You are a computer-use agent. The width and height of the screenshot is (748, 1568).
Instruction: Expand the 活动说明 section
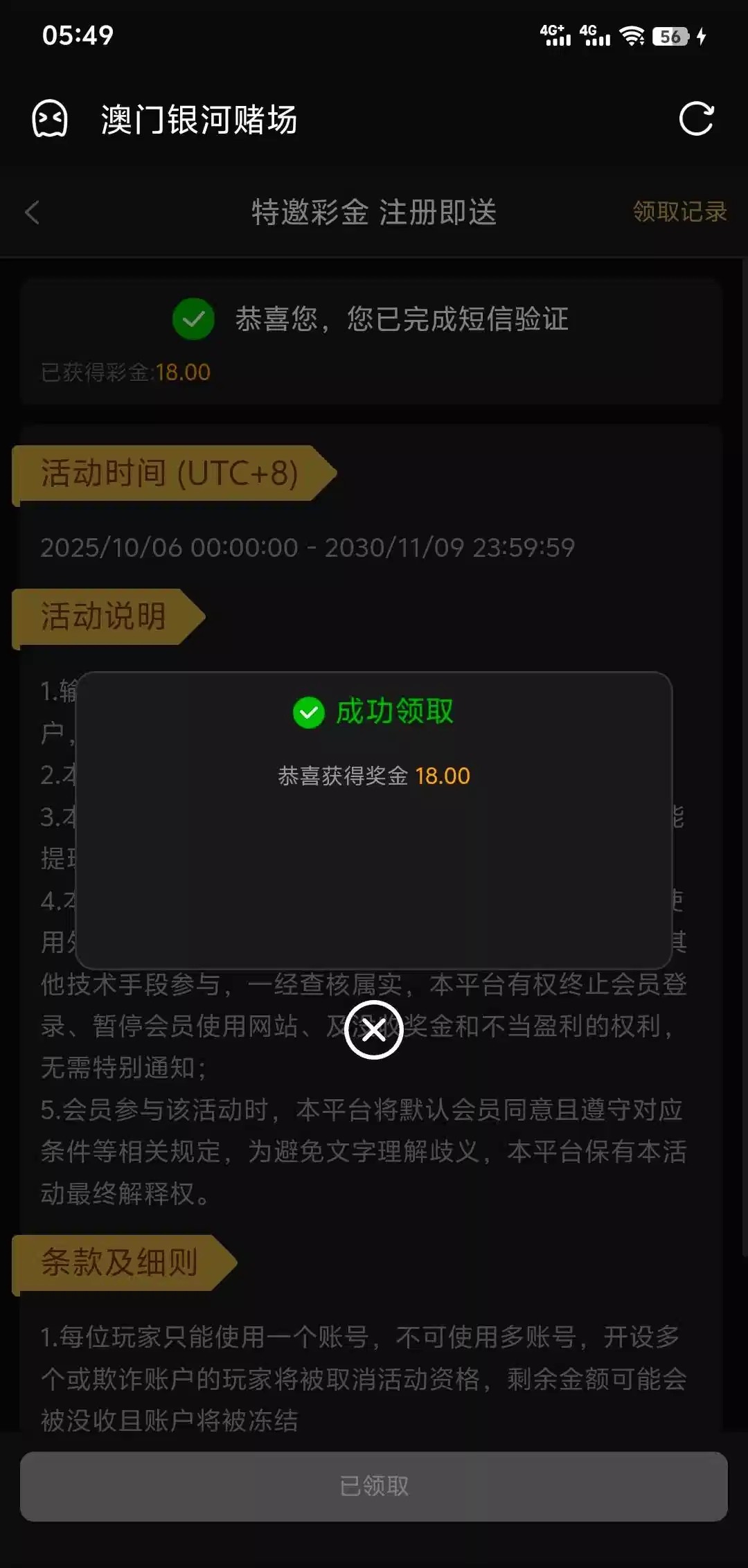coord(103,617)
